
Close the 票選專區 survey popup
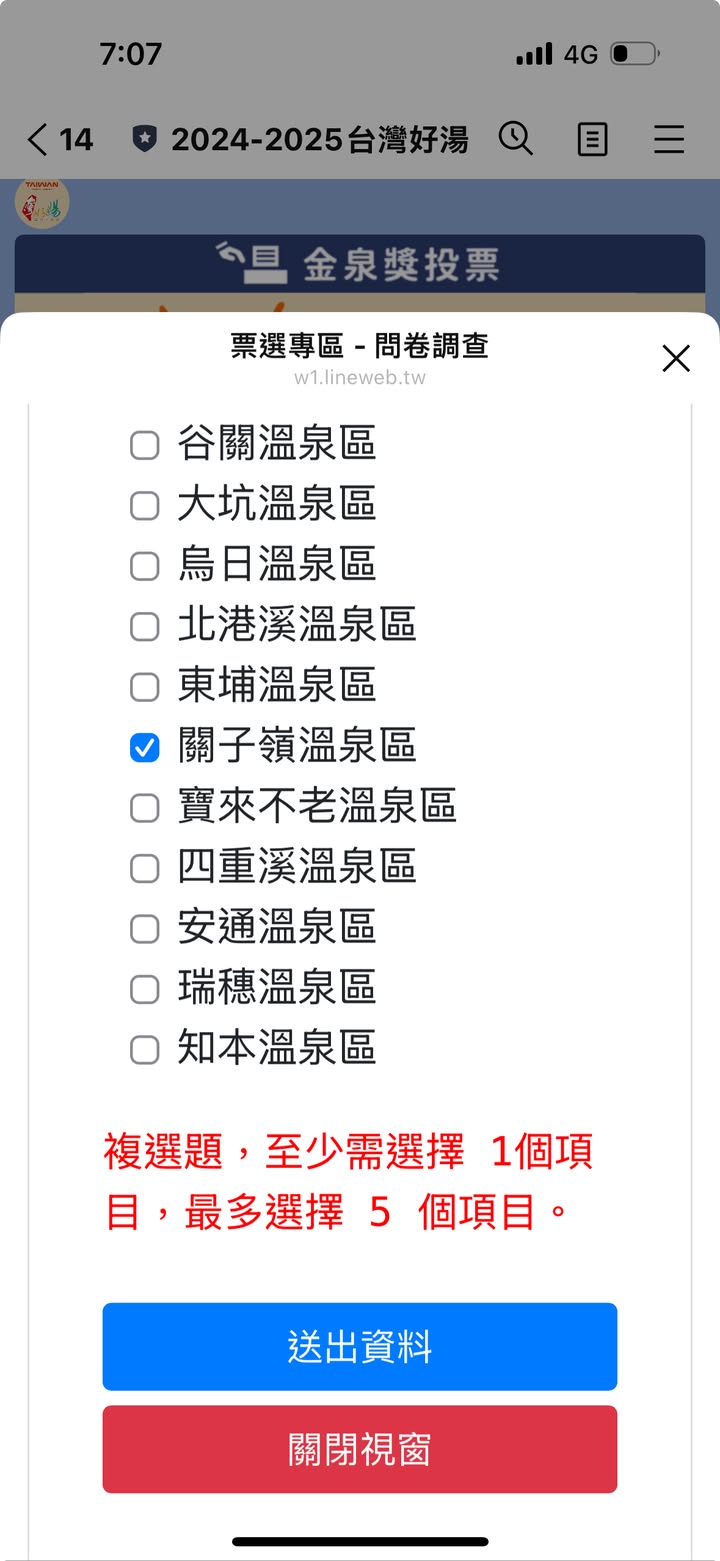pyautogui.click(x=676, y=358)
